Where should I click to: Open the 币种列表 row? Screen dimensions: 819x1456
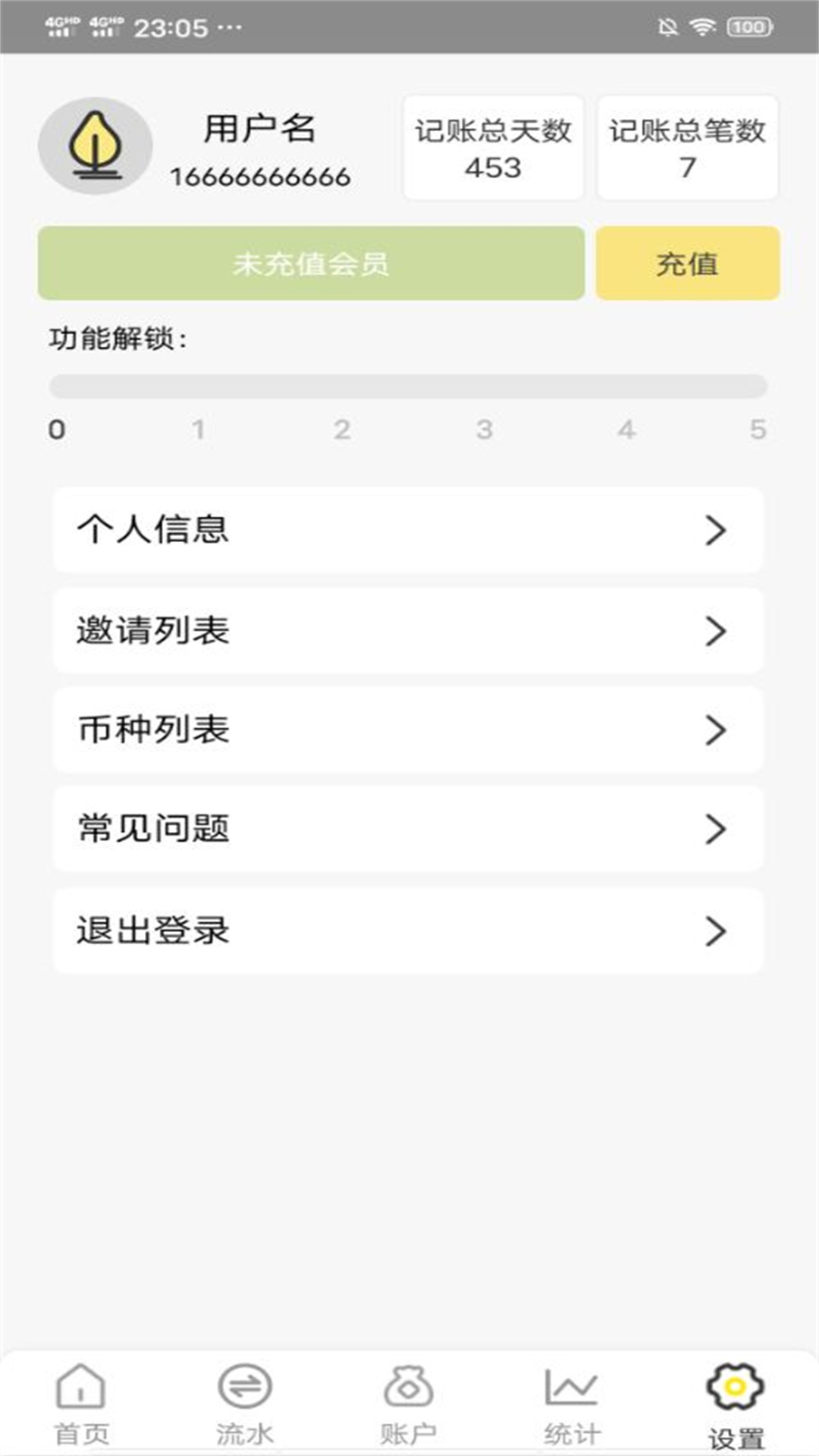pos(408,730)
